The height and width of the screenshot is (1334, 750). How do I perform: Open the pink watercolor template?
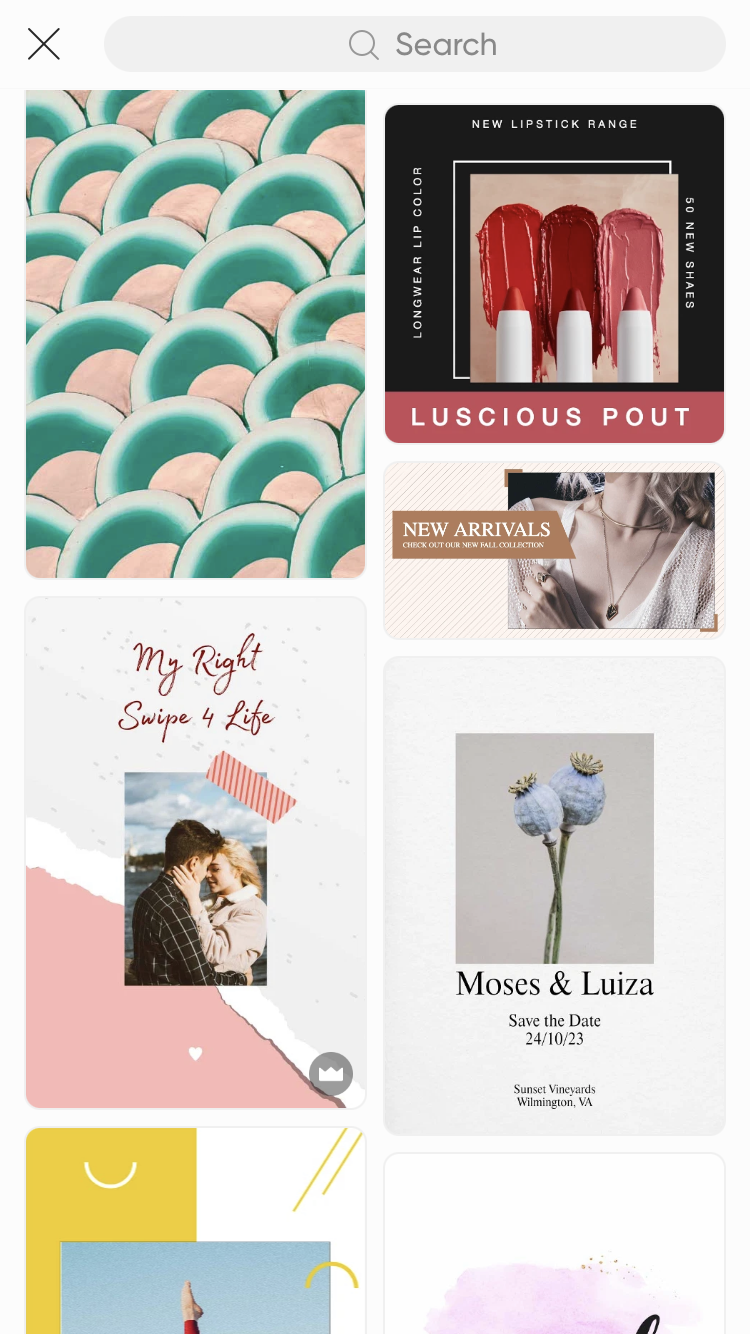(554, 1245)
